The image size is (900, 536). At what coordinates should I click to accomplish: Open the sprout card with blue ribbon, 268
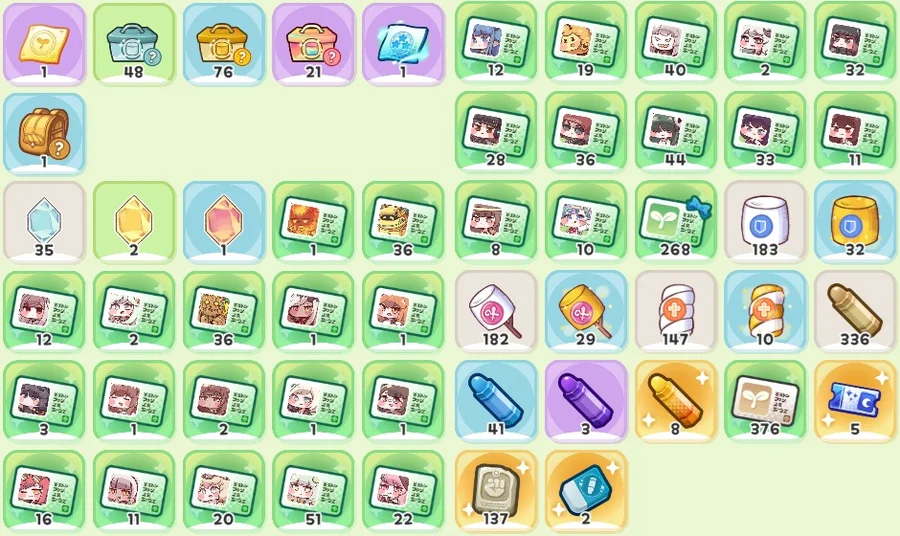pos(675,221)
